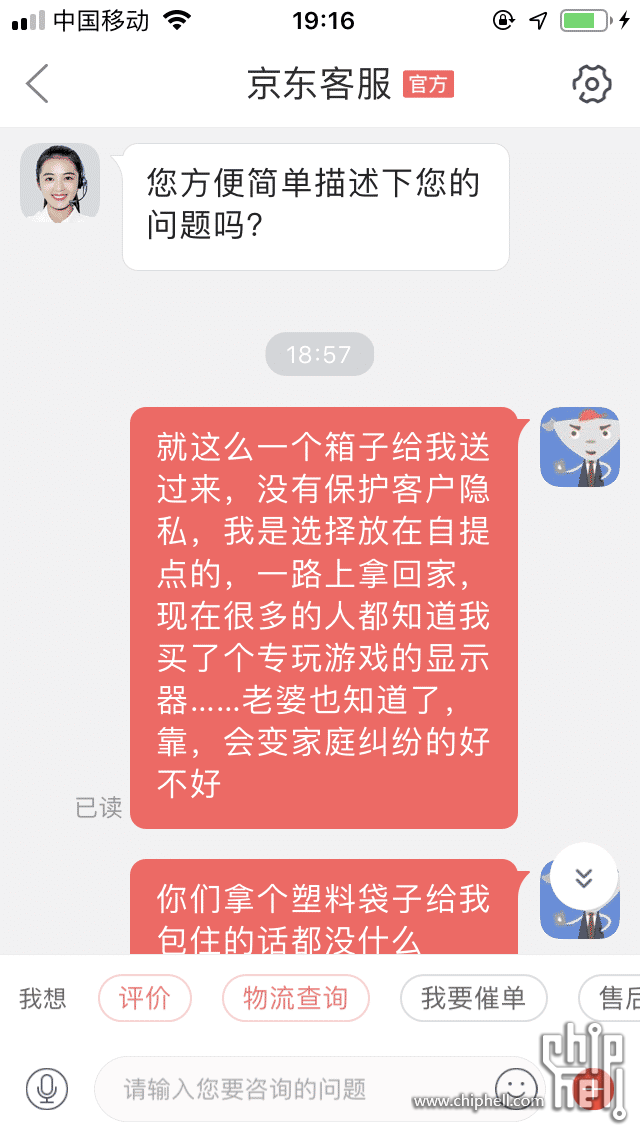Open chat settings gear
Viewport: 640px width, 1136px height.
[x=591, y=84]
